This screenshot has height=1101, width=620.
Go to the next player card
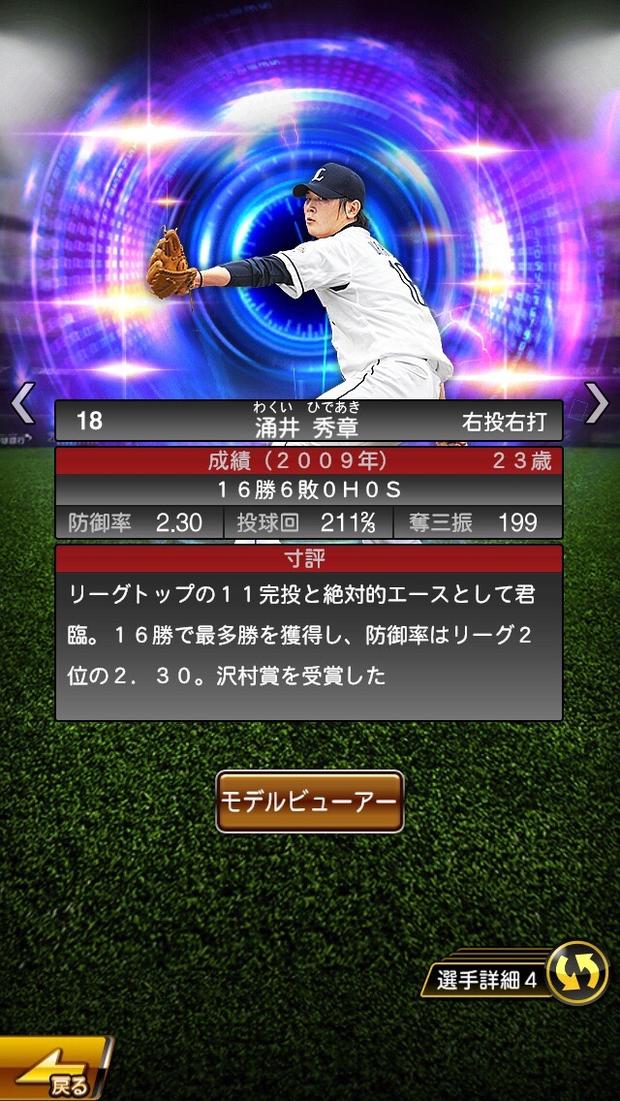(x=596, y=403)
